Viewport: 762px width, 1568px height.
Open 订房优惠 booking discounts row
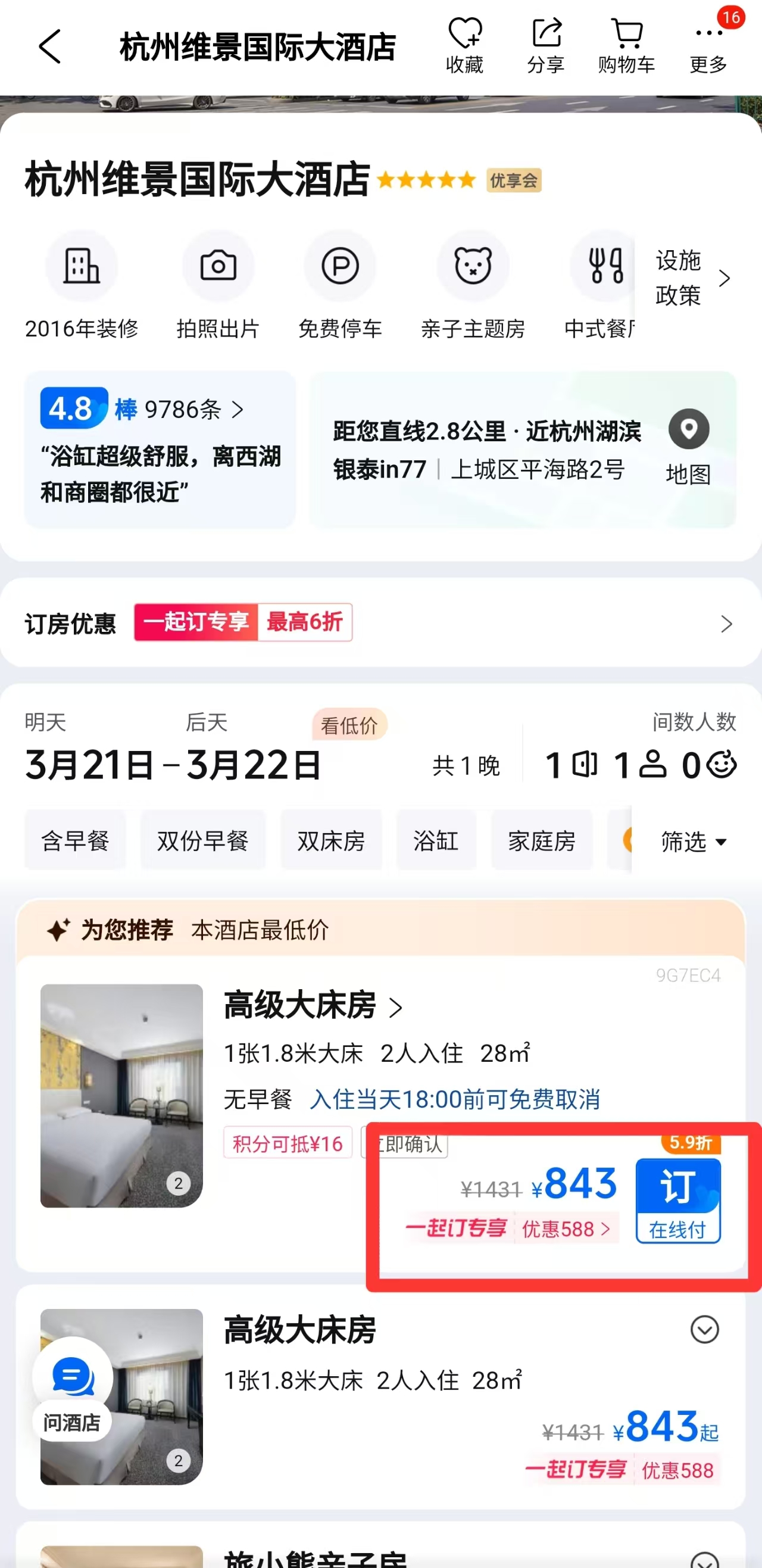(x=380, y=623)
